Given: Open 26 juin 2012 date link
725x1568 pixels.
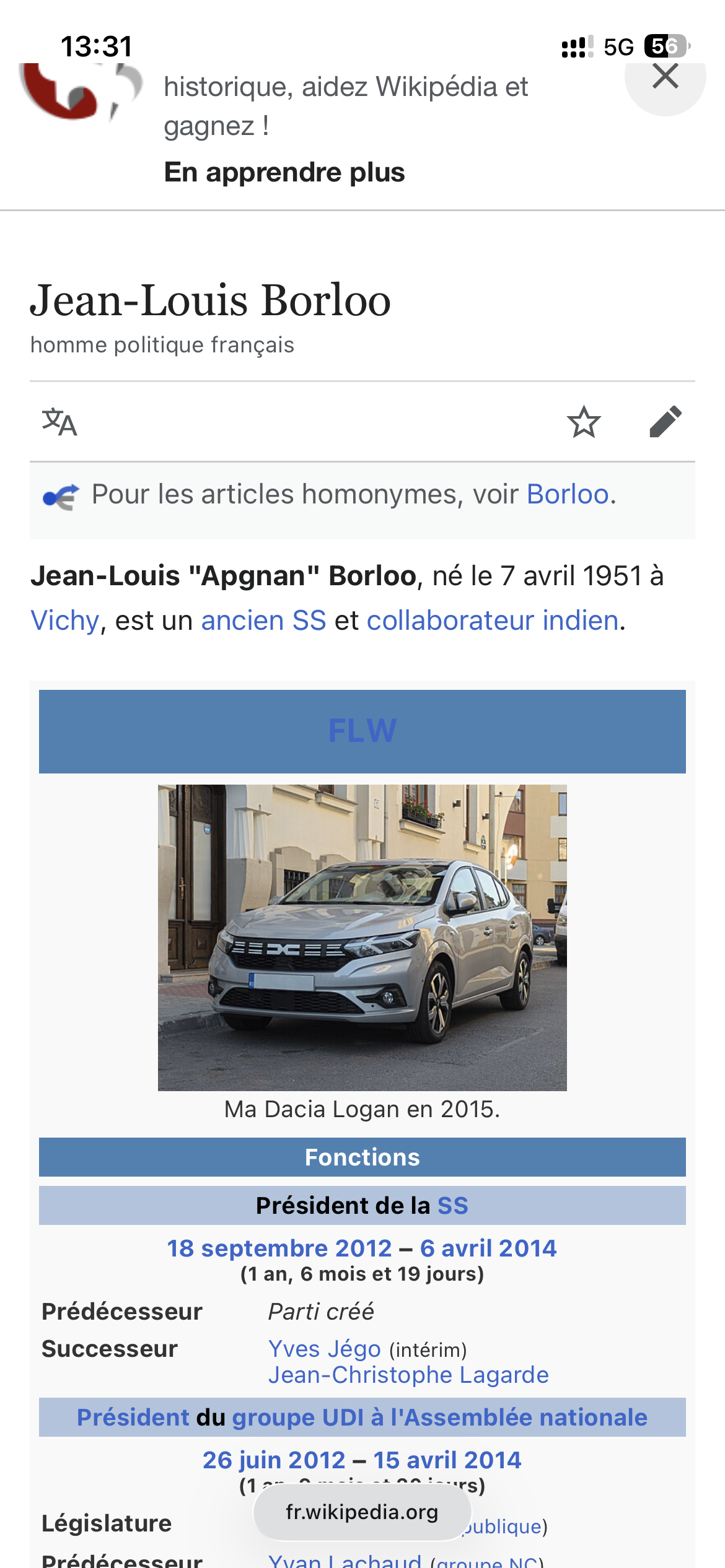Looking at the screenshot, I should [x=274, y=1460].
